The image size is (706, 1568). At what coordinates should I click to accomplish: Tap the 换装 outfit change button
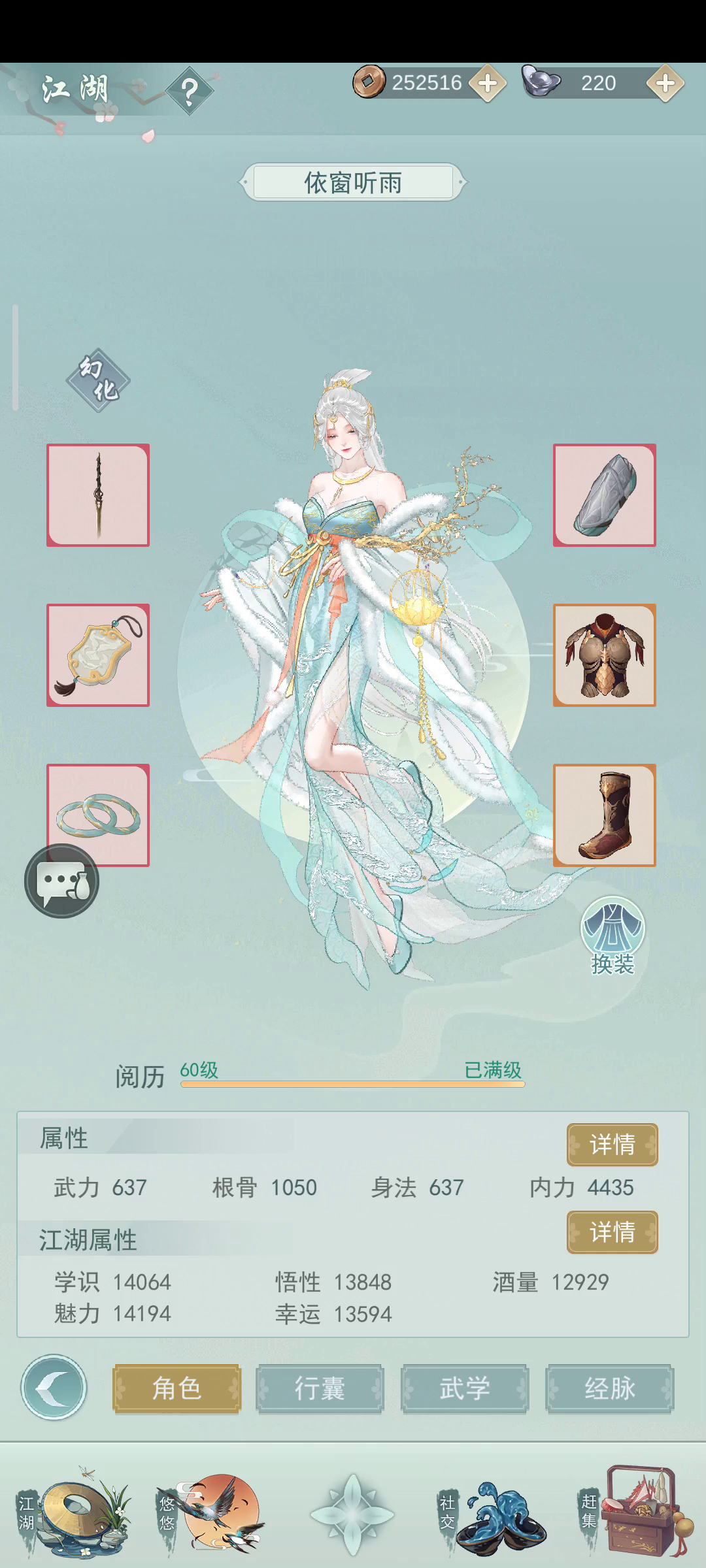tap(613, 936)
